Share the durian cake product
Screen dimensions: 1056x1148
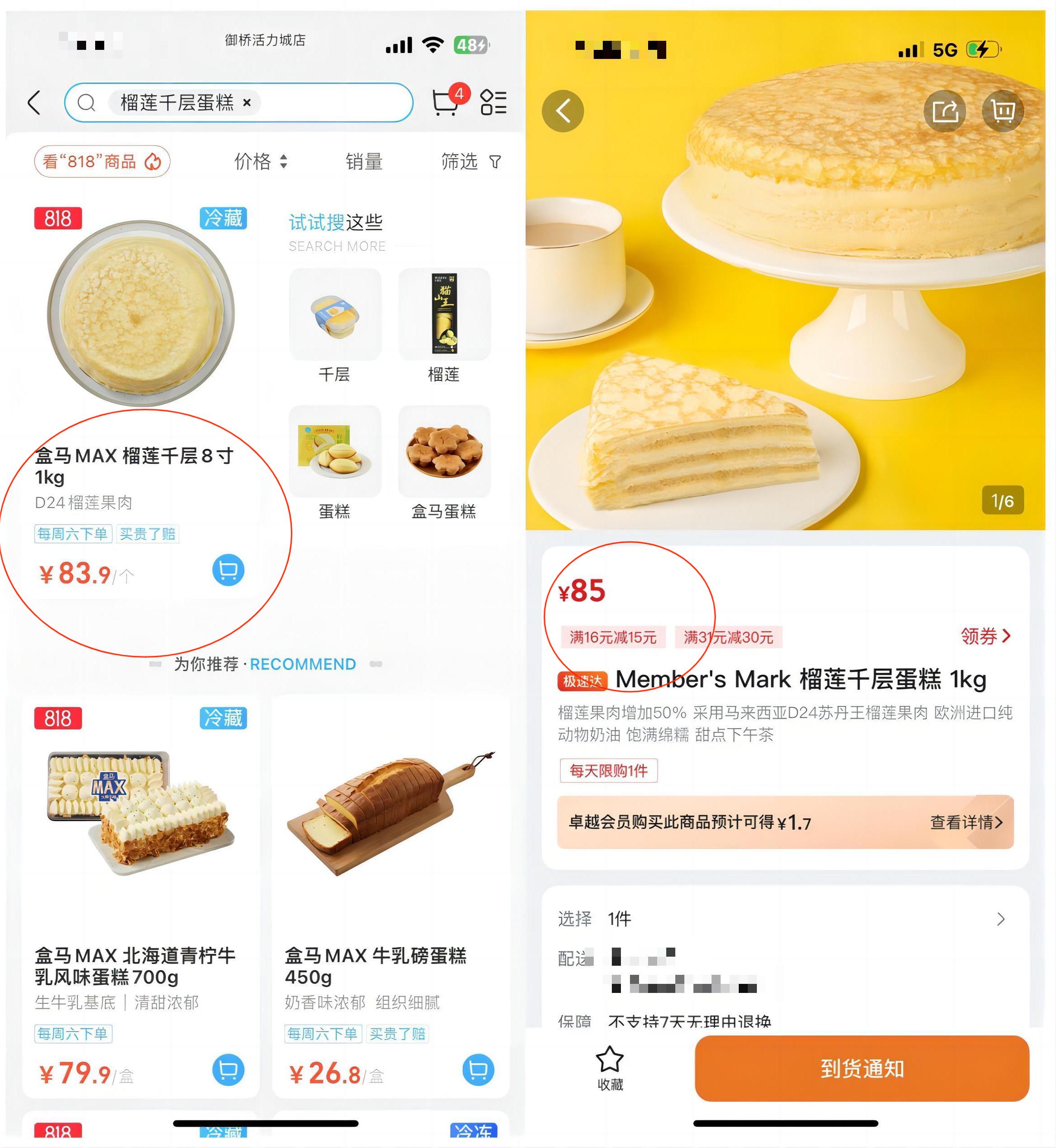pyautogui.click(x=944, y=111)
